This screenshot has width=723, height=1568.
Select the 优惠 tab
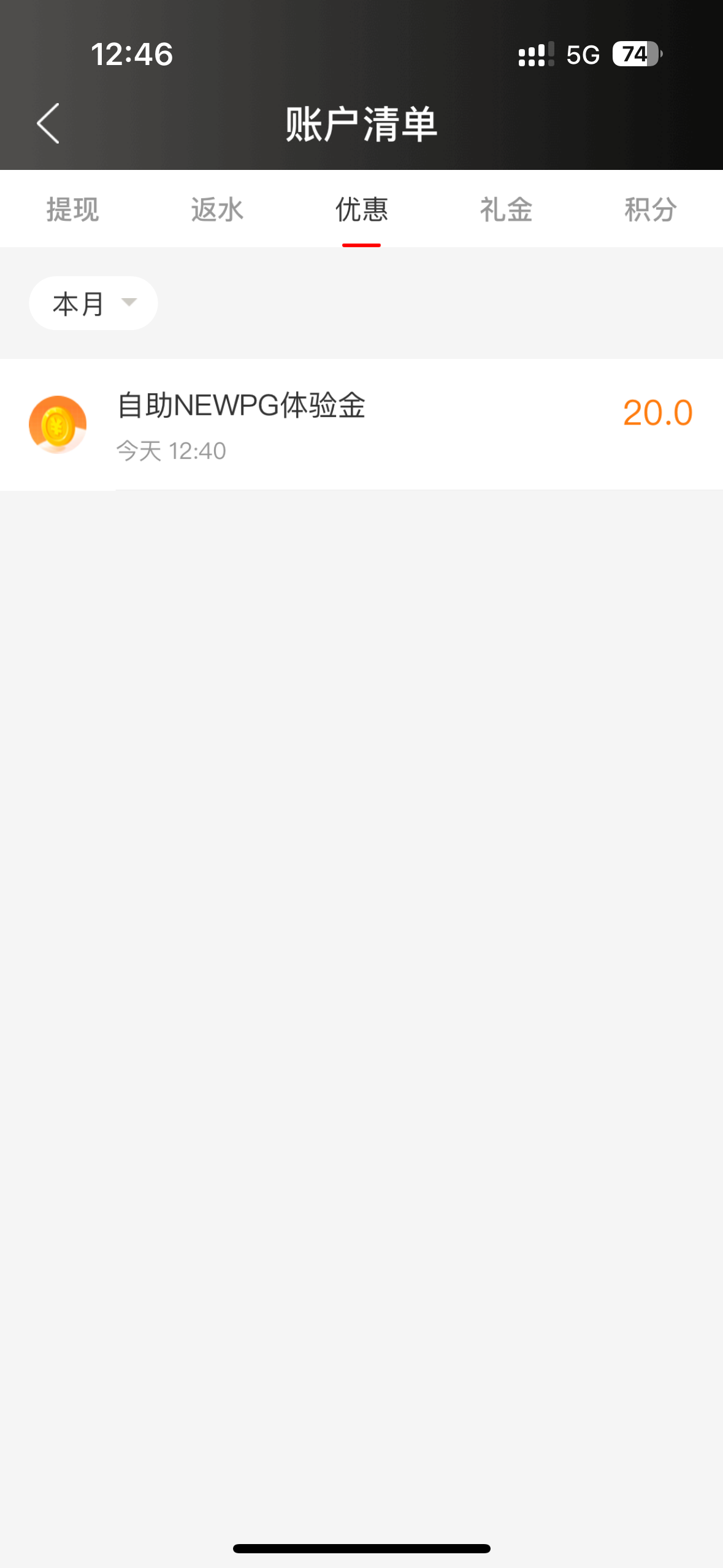click(x=361, y=209)
